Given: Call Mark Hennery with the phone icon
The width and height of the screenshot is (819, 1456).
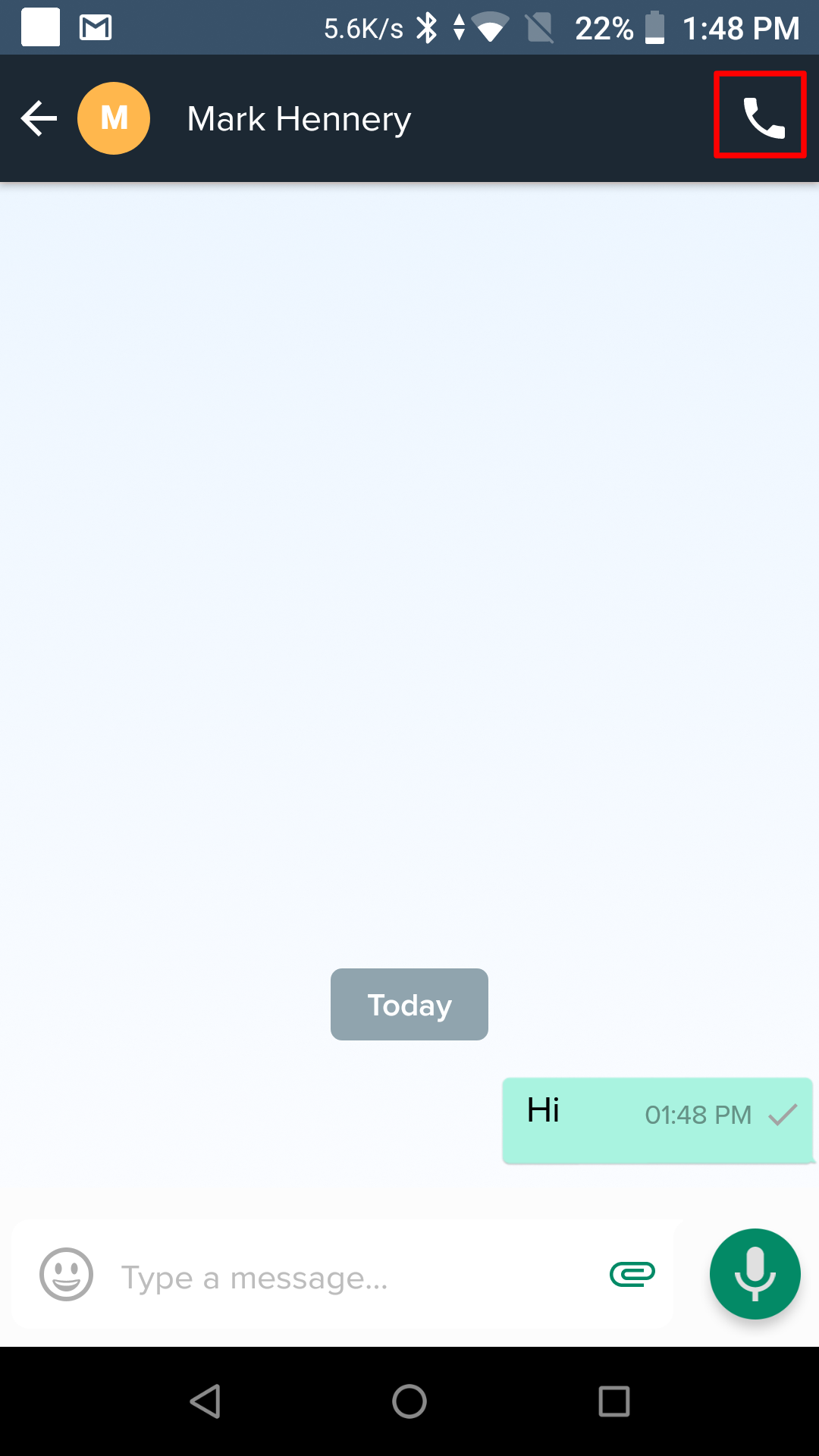Looking at the screenshot, I should click(x=762, y=118).
